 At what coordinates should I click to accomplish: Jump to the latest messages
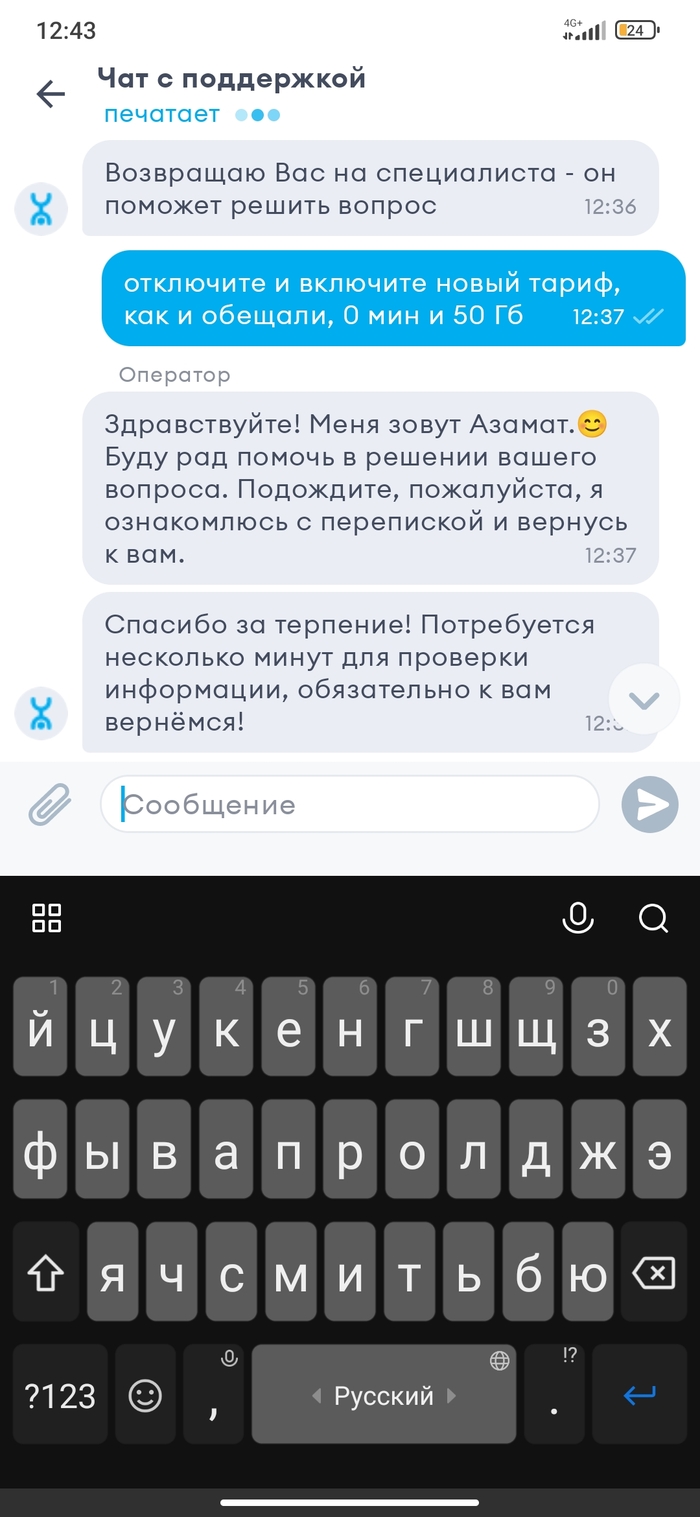tap(644, 699)
